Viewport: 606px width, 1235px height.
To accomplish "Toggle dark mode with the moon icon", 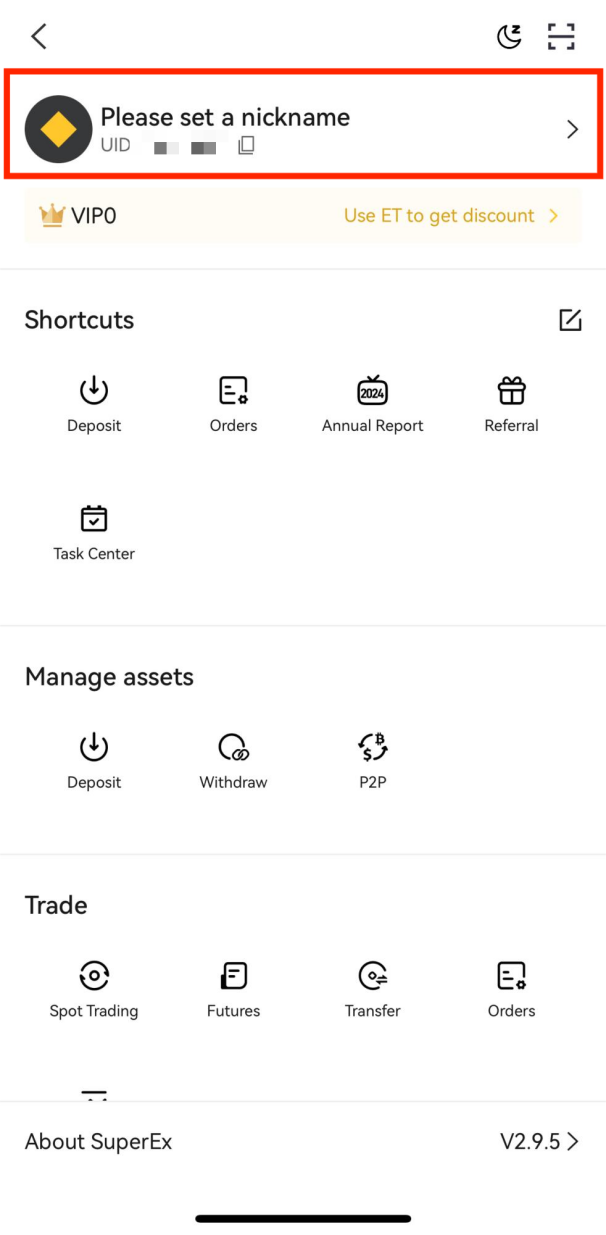I will point(509,37).
